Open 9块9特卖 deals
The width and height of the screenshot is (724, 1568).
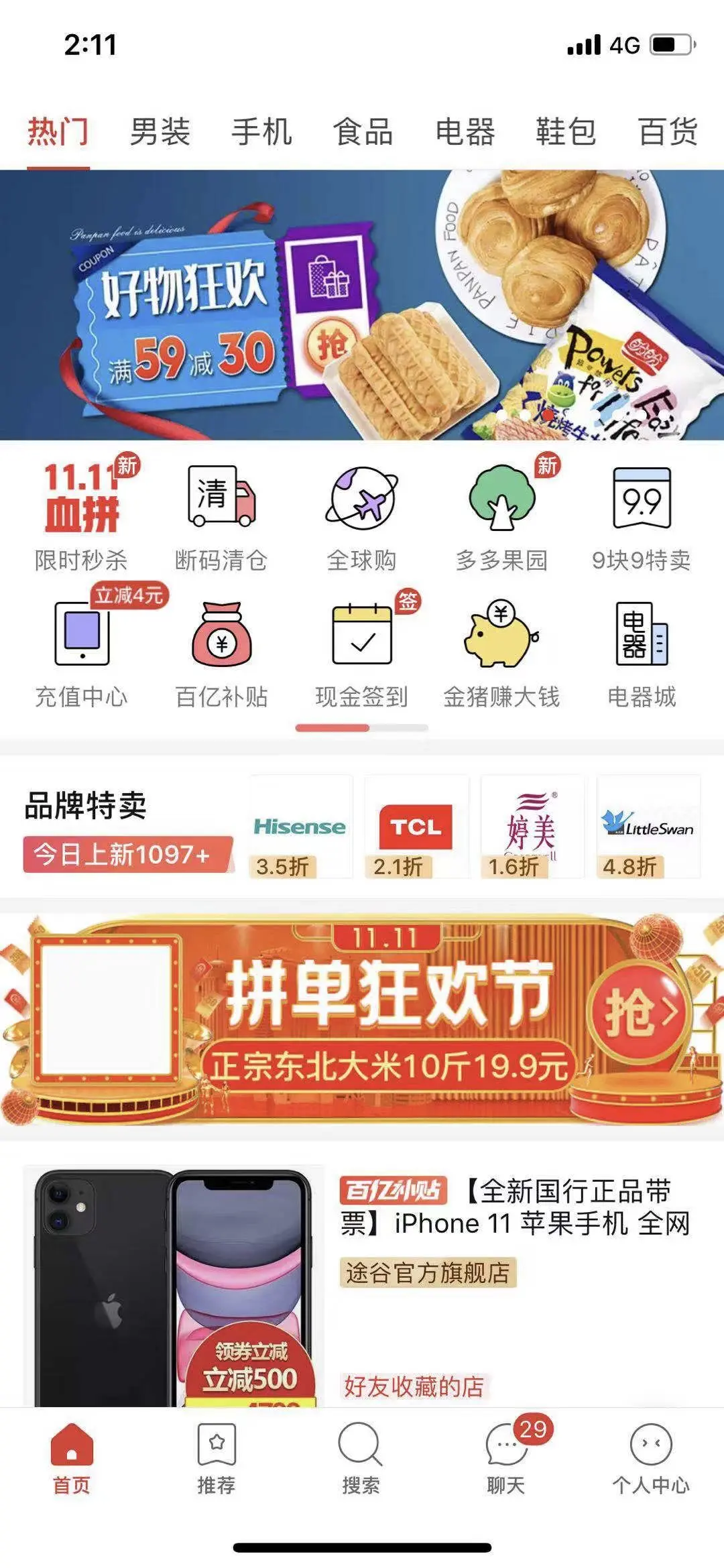point(642,513)
